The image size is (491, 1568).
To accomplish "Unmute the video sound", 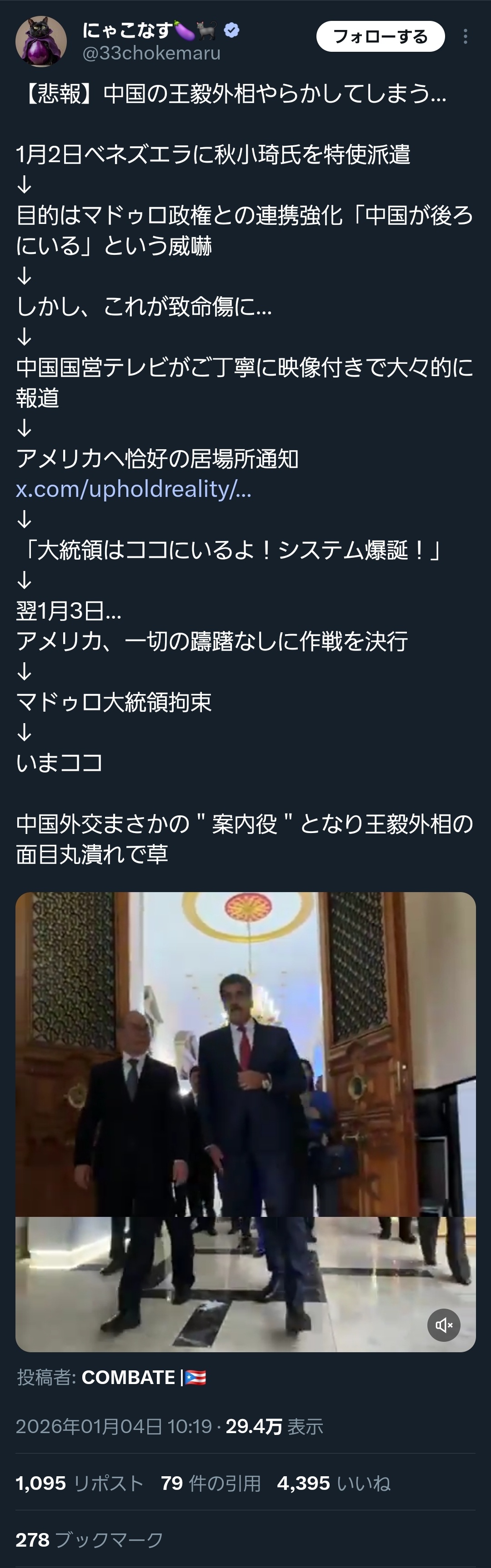I will click(443, 1325).
